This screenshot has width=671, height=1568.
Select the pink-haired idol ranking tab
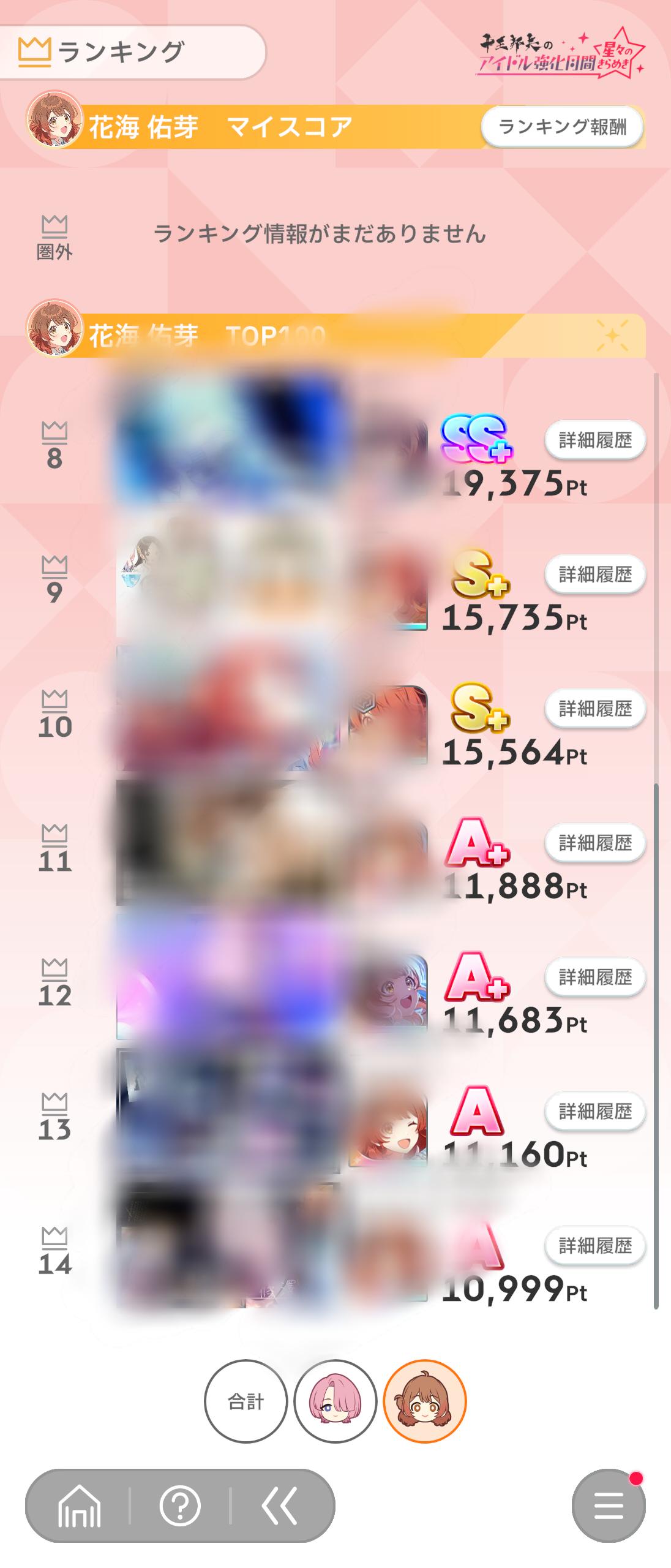point(335,1401)
